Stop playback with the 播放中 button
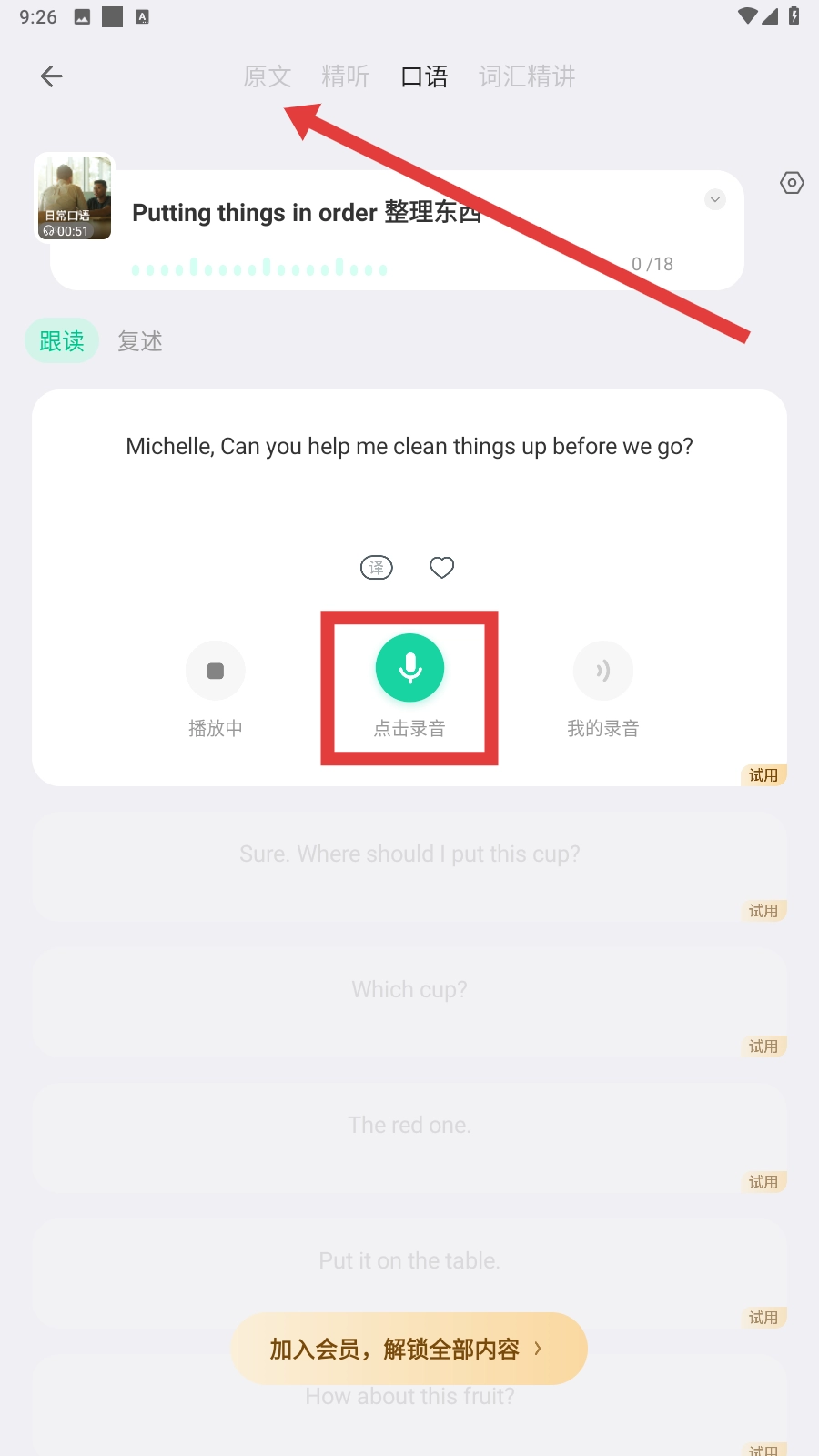This screenshot has width=819, height=1456. point(216,672)
